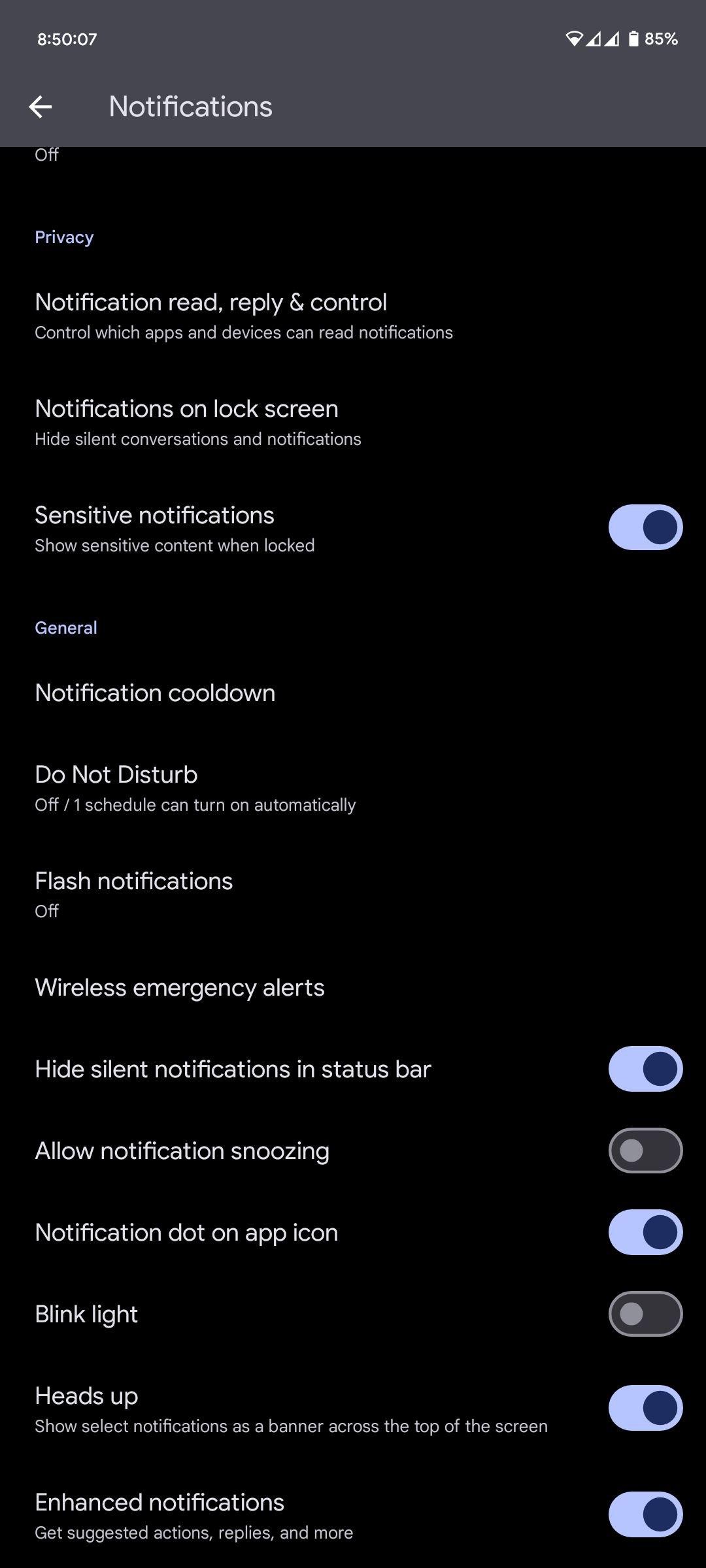Image resolution: width=706 pixels, height=1568 pixels.
Task: Open Notifications on lock screen
Action: coord(353,423)
